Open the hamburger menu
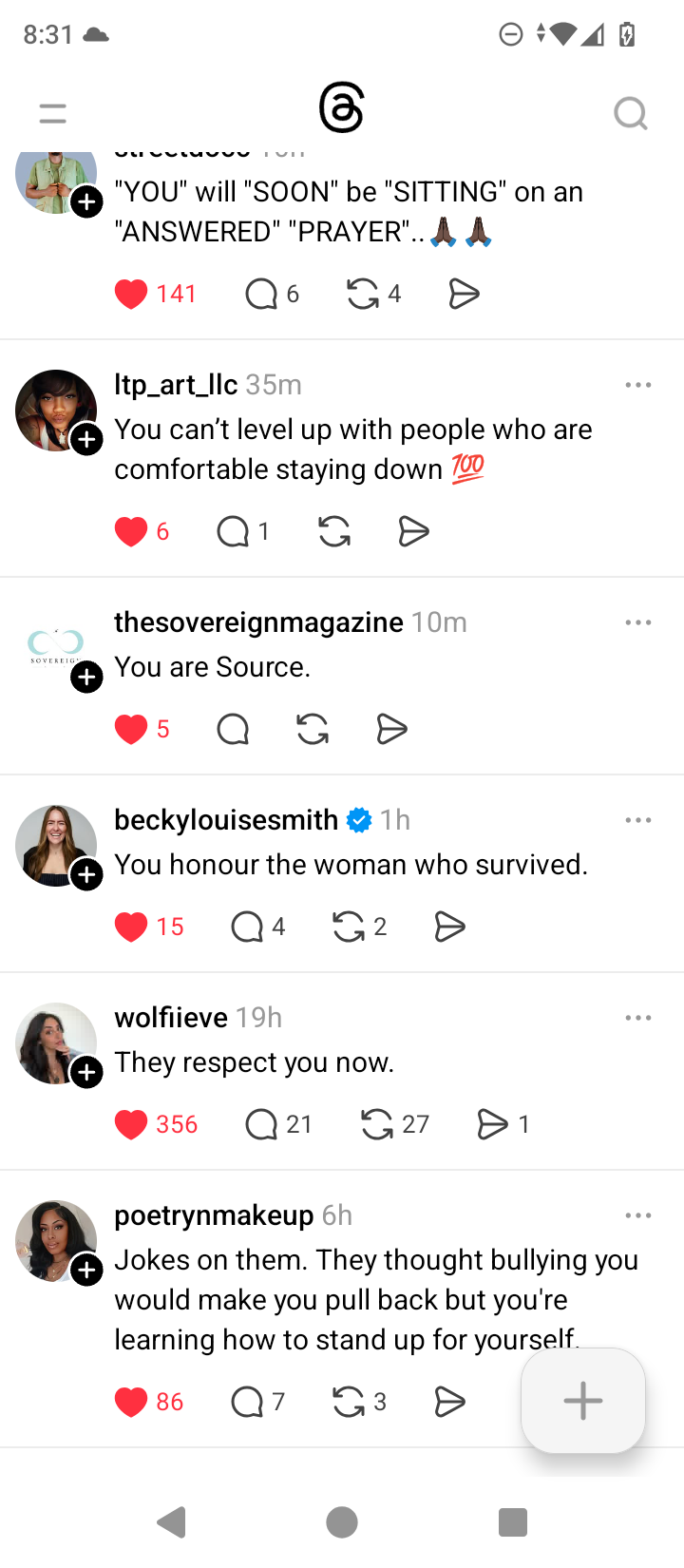684x1568 pixels. point(53,114)
